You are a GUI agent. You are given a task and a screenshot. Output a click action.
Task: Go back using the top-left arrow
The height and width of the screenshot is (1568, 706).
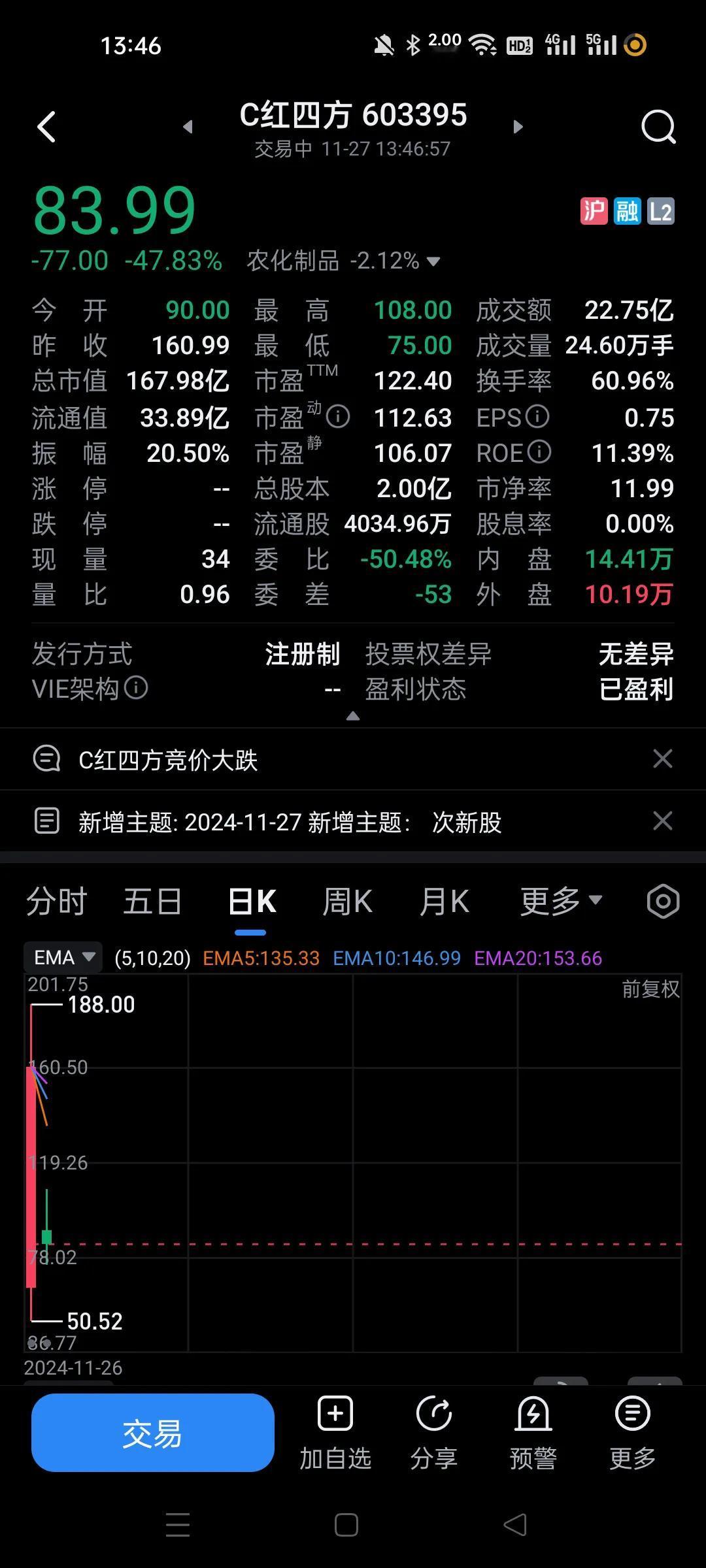click(46, 127)
